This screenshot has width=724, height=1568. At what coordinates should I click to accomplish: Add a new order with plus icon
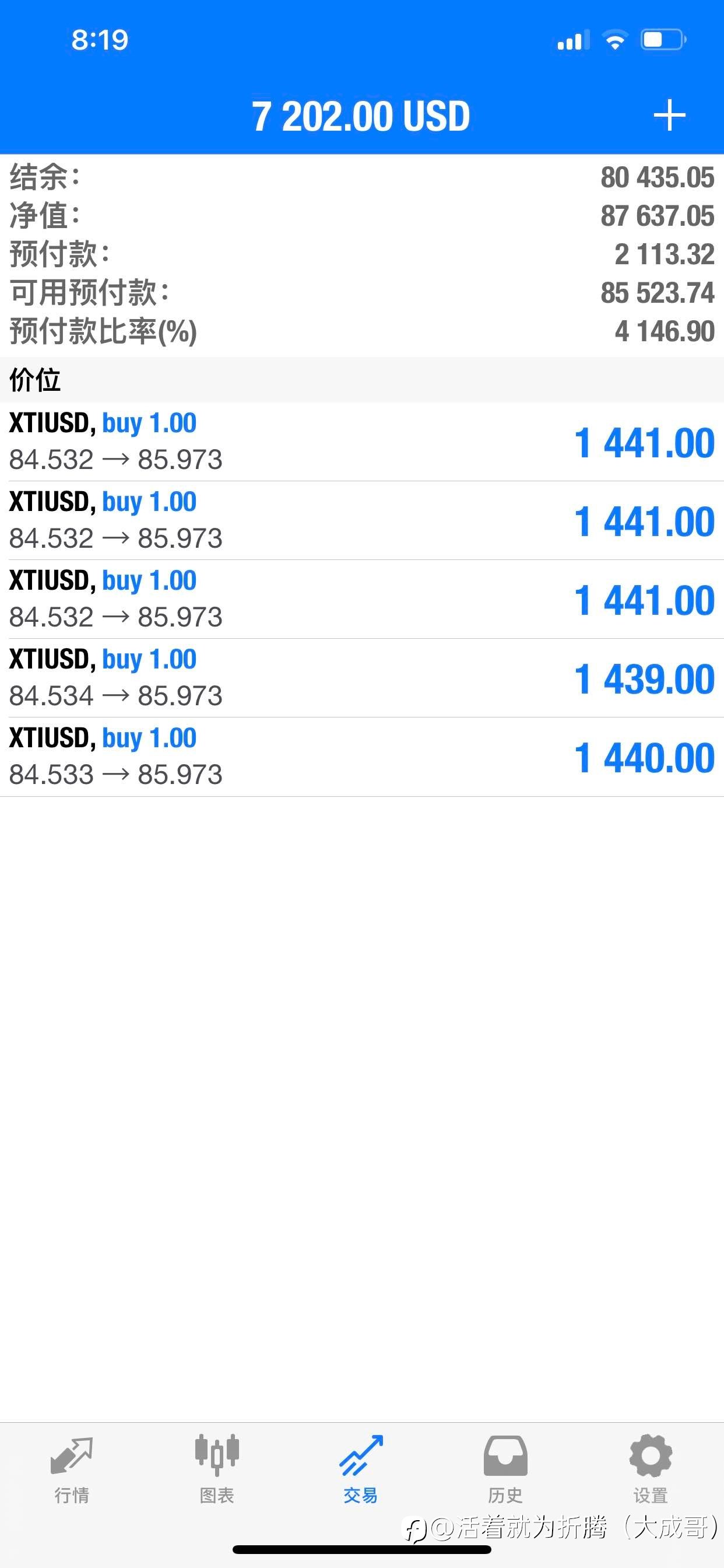click(x=669, y=115)
